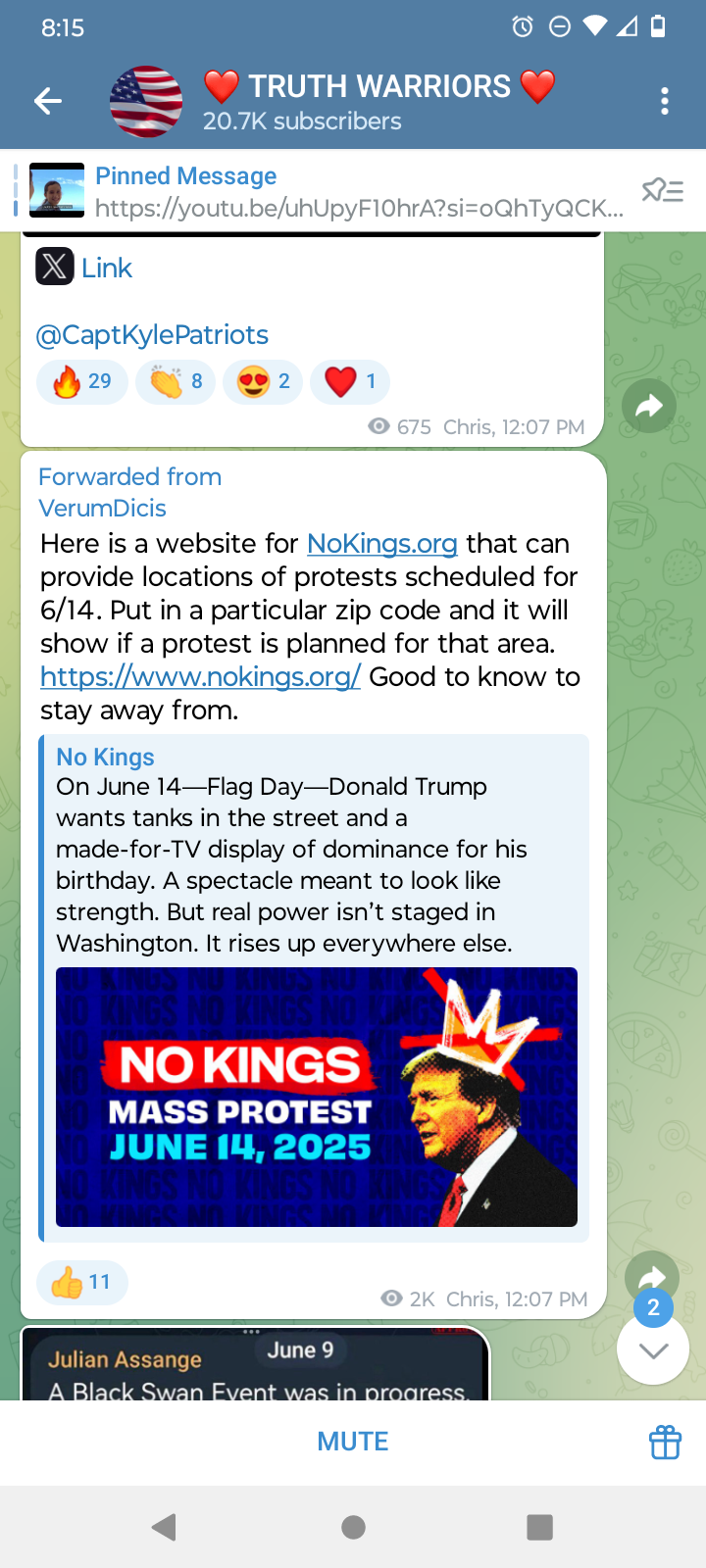Open the X Link

(106, 268)
